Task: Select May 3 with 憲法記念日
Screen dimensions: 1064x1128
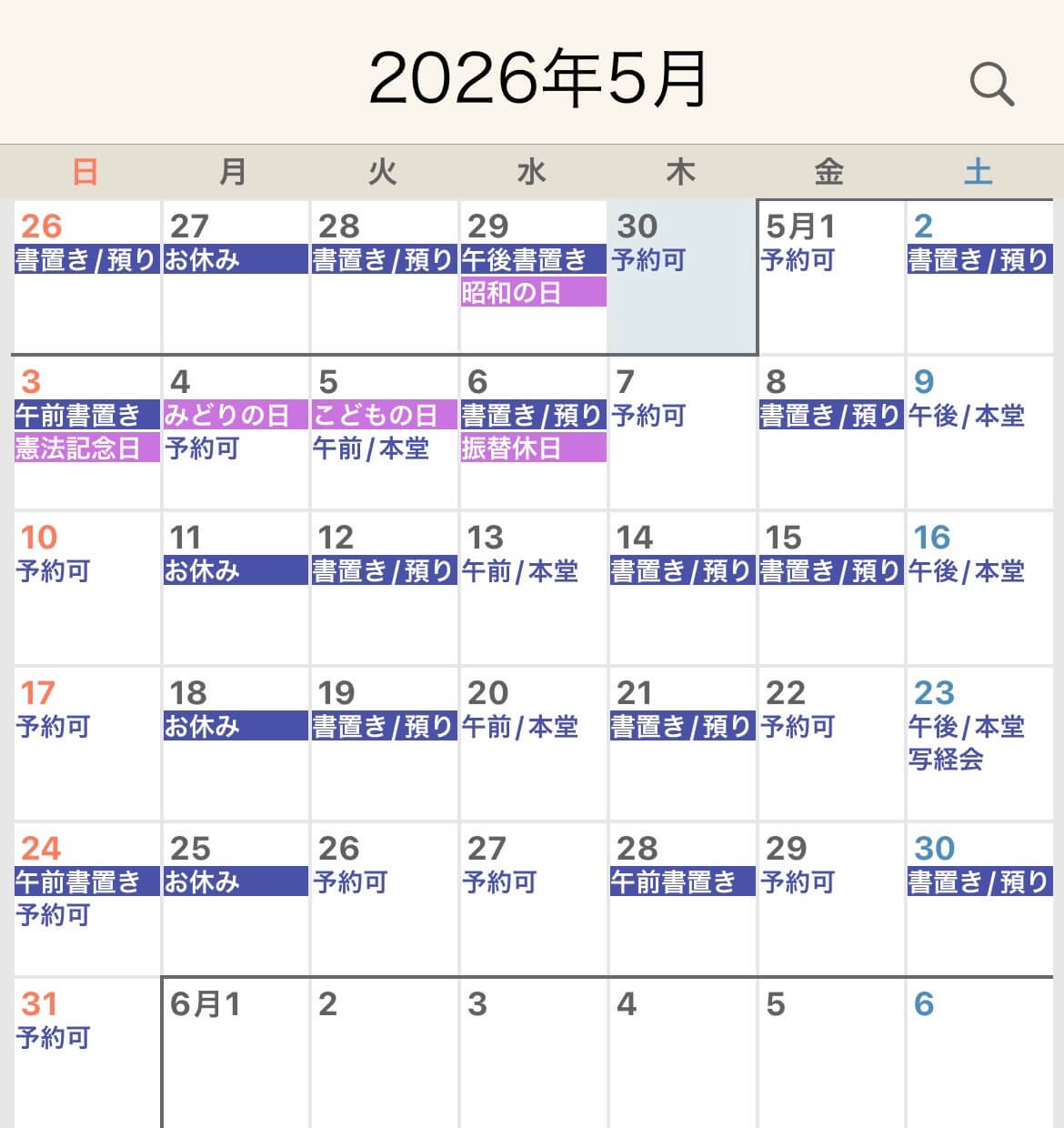Action: (x=87, y=433)
